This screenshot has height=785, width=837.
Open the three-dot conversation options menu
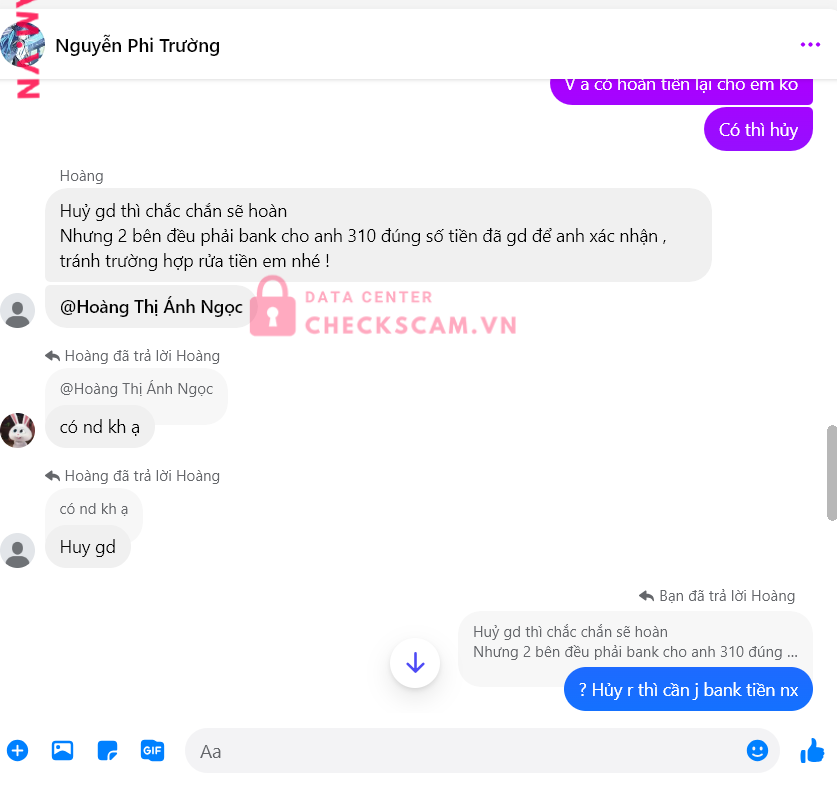pyautogui.click(x=809, y=45)
